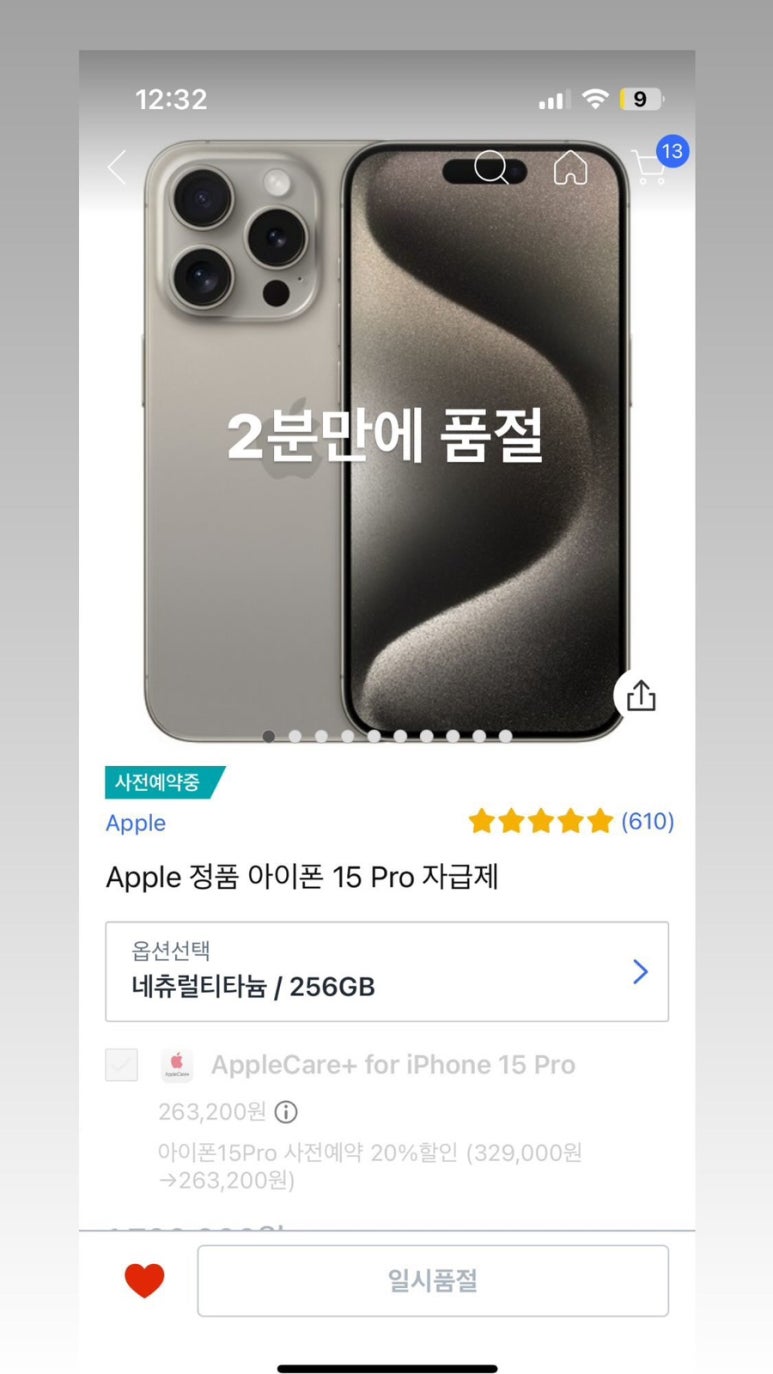773x1374 pixels.
Task: Open search with the magnifier icon
Action: [490, 167]
